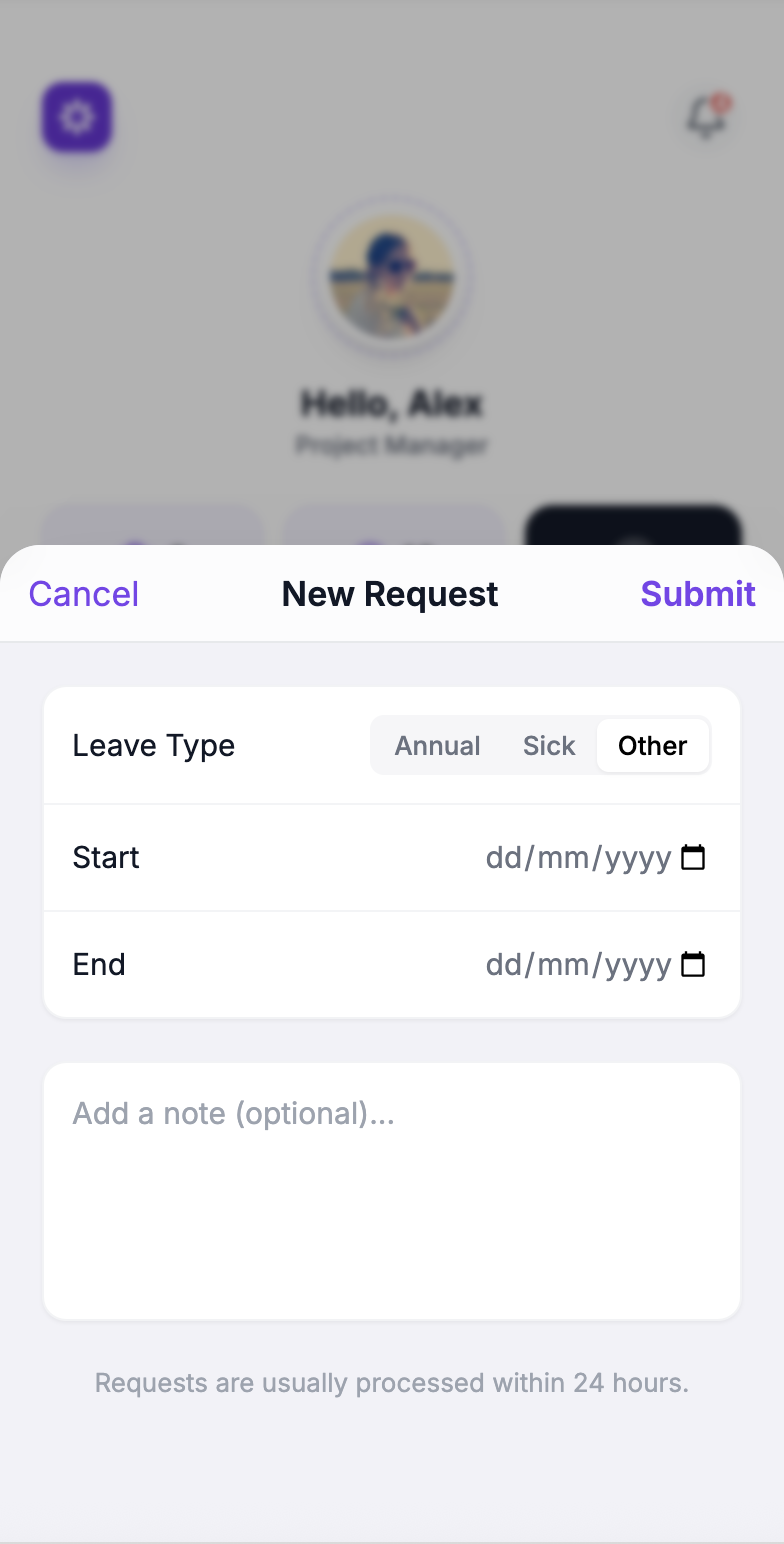
Task: Click the calendar icon next to dd/mm/yyyy Start
Action: 694,857
